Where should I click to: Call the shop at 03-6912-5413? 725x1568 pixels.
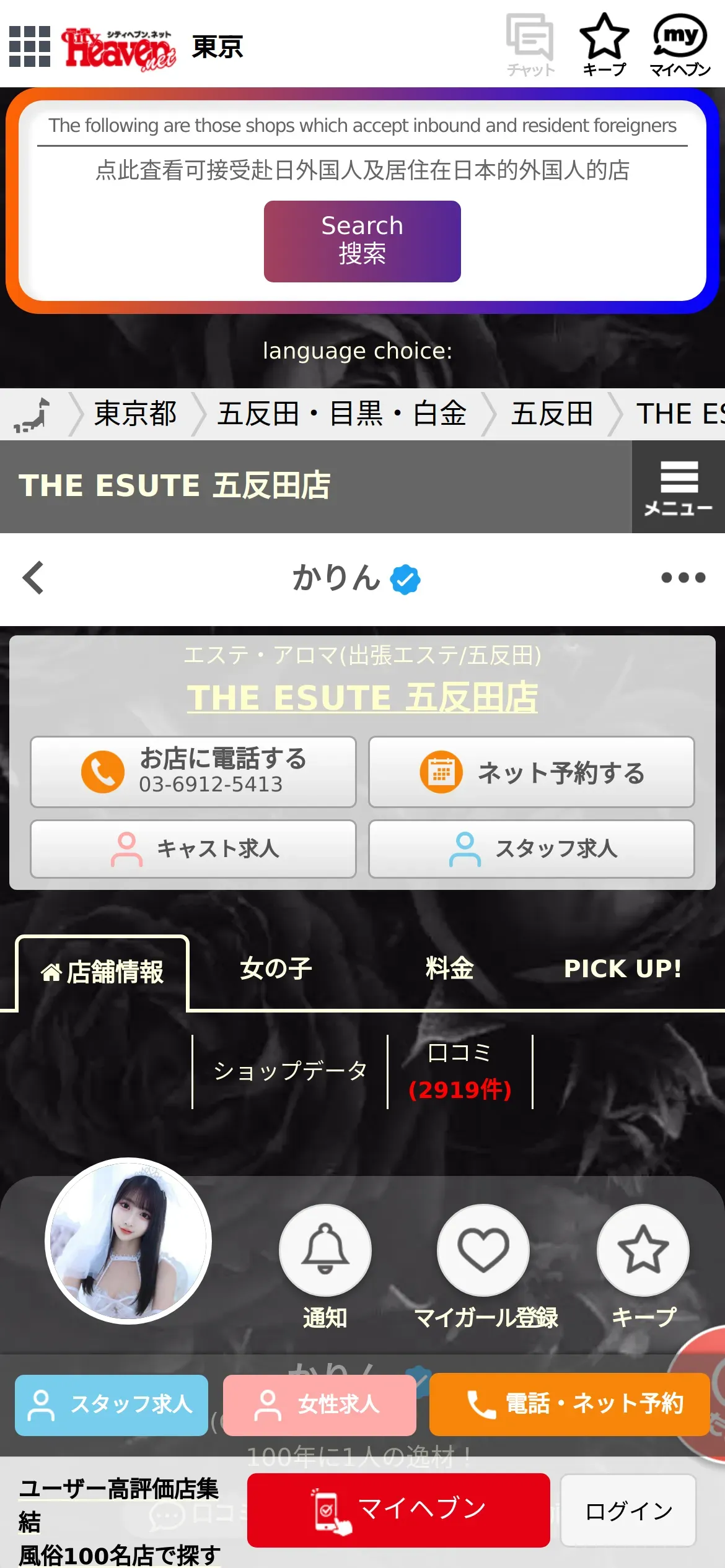point(193,772)
